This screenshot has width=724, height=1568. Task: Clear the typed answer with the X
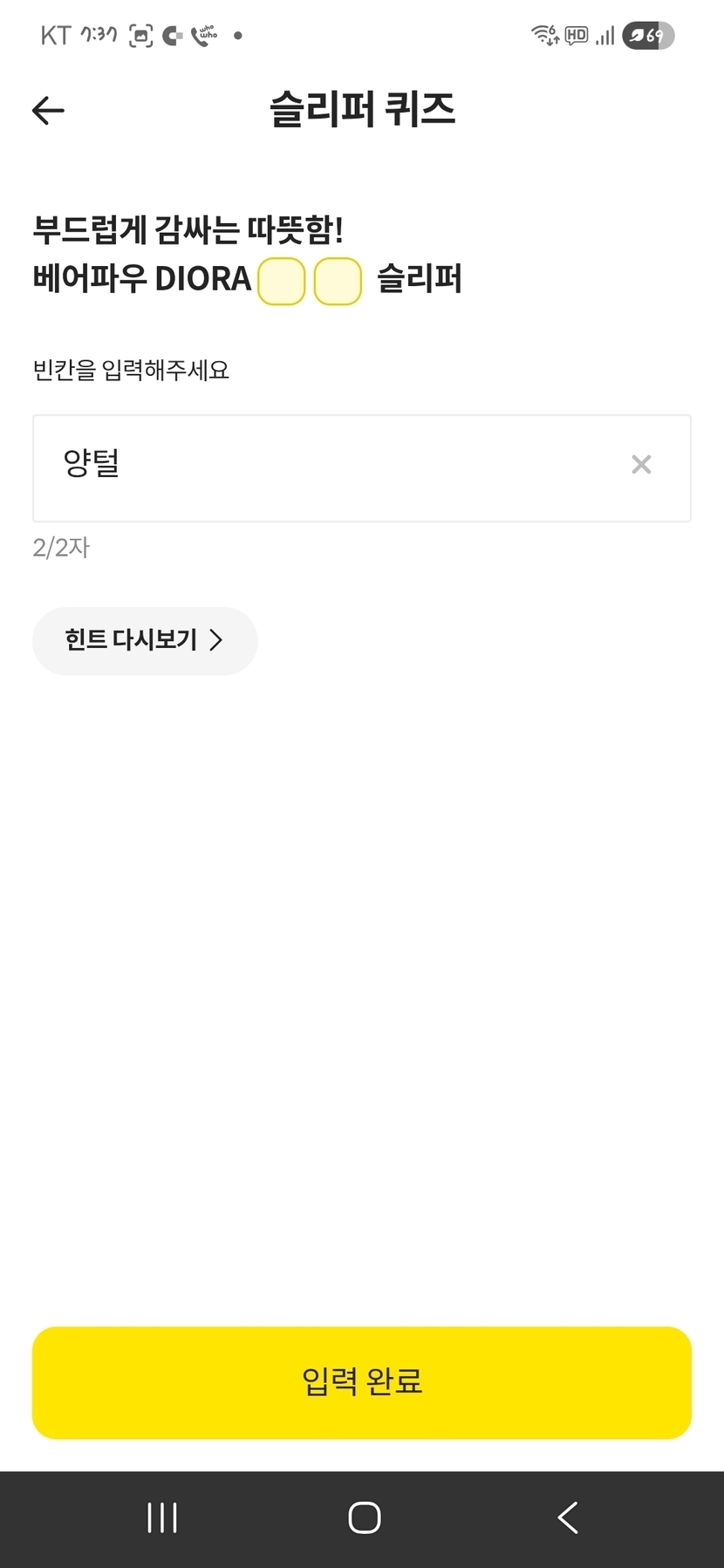pos(641,465)
